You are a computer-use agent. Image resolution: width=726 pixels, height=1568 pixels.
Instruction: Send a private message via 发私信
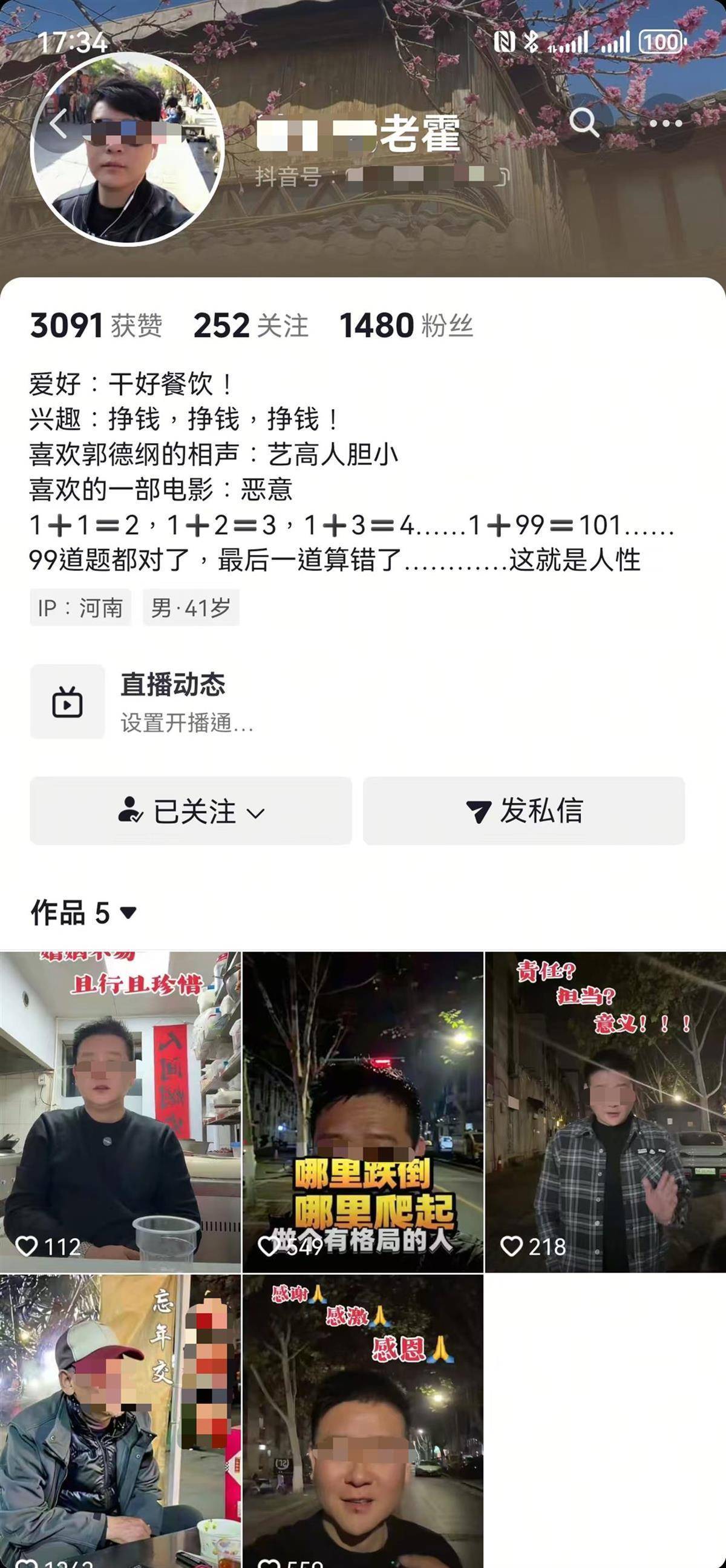523,811
